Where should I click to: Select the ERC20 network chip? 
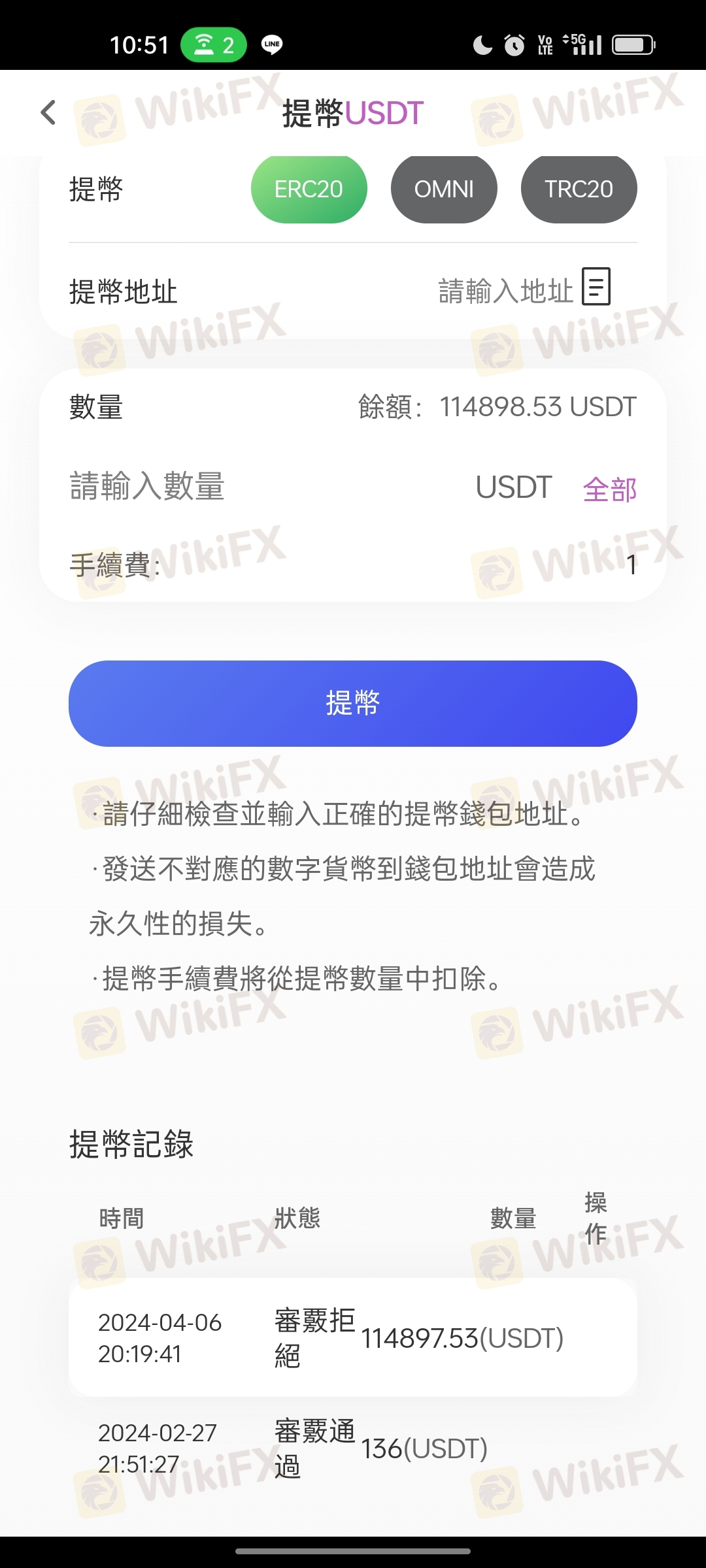pos(309,189)
